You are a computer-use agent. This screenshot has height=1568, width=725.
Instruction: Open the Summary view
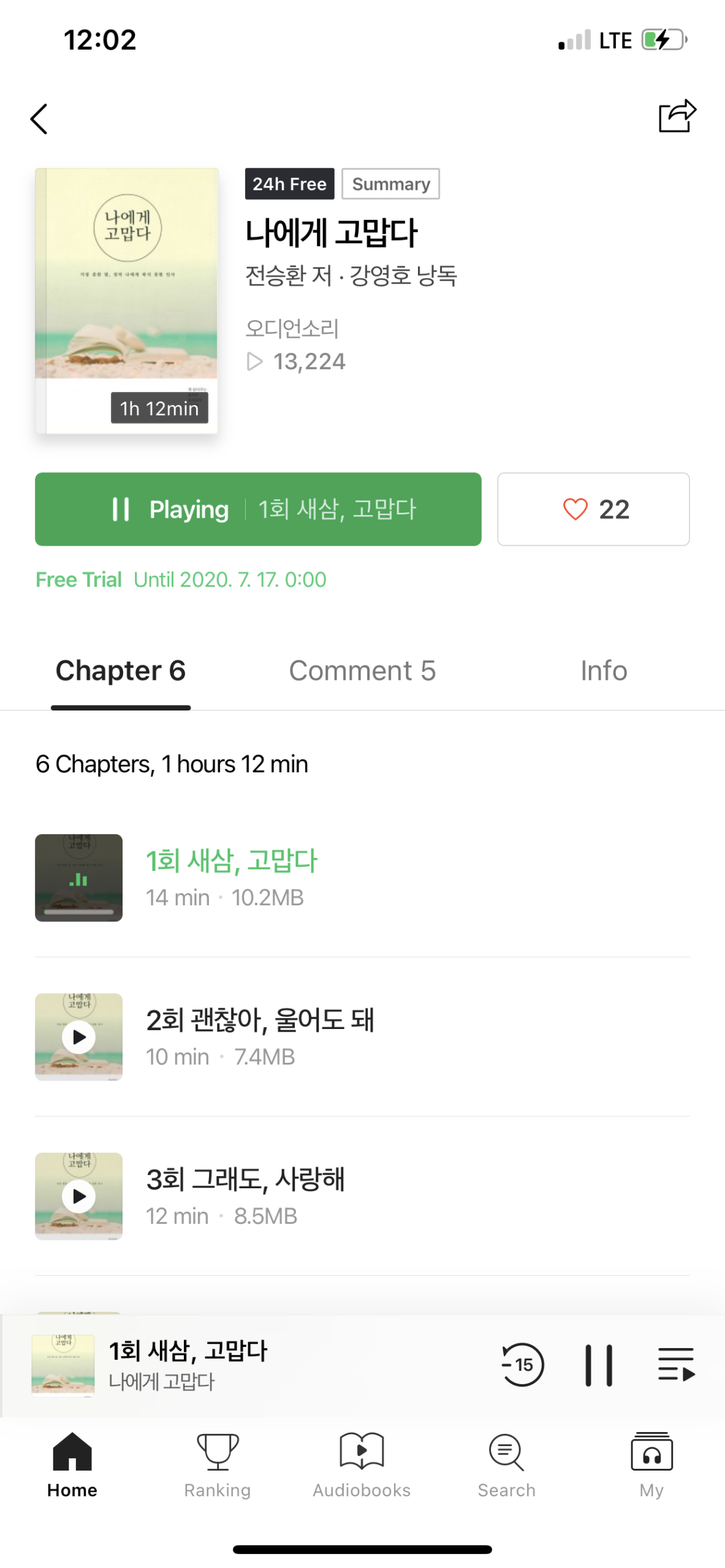390,184
